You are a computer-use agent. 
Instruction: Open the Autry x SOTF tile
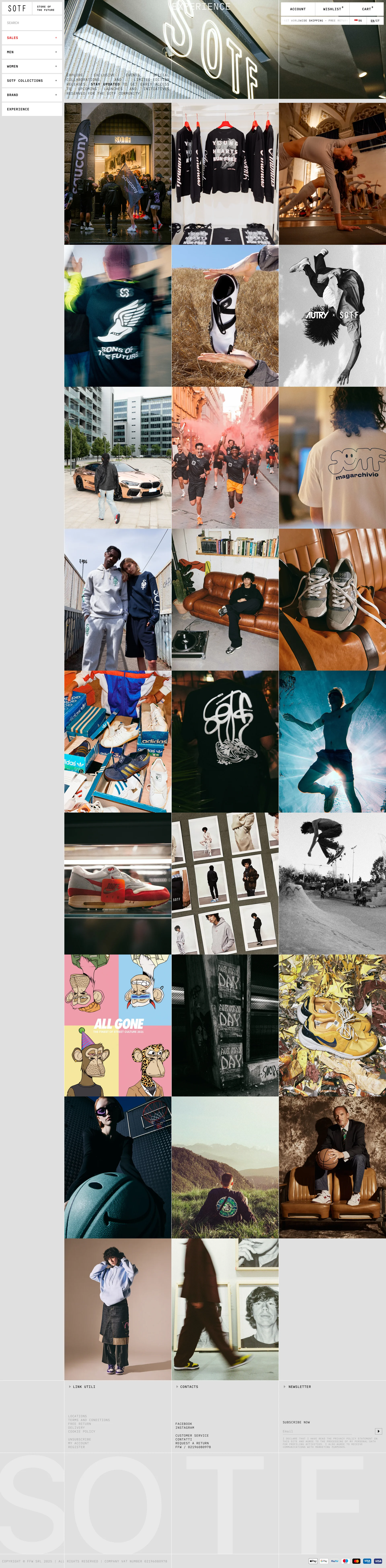(332, 315)
